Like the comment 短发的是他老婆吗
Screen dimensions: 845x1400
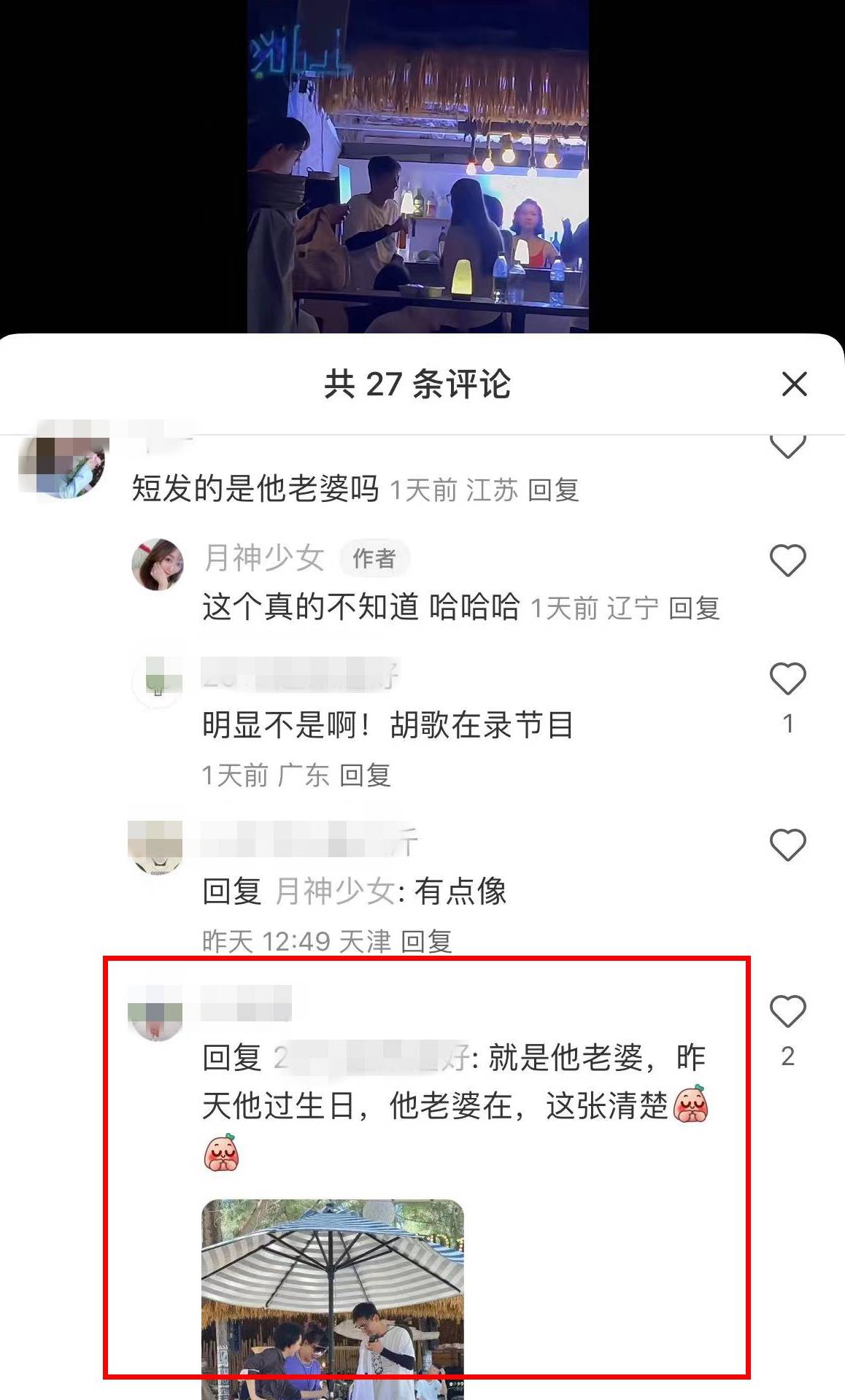pos(787,445)
